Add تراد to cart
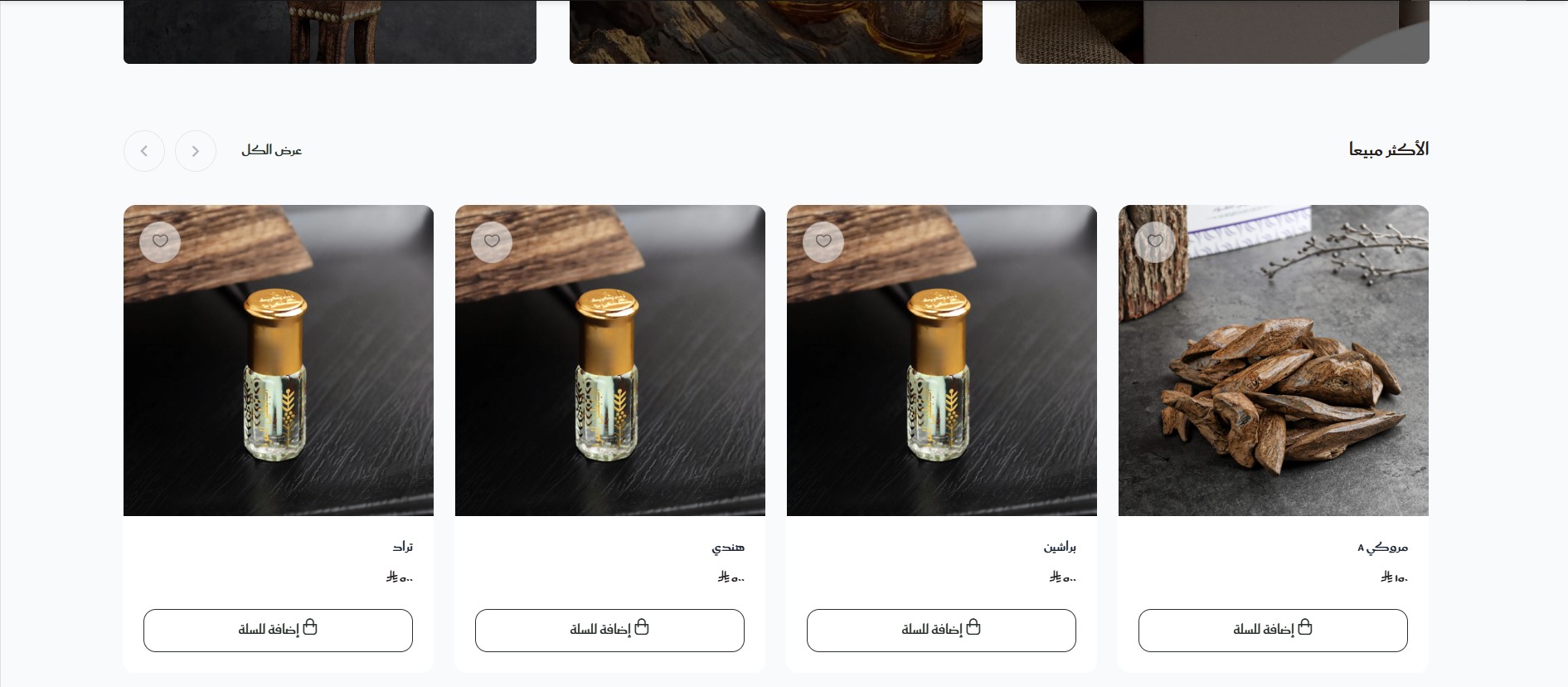The image size is (1568, 687). pos(278,630)
